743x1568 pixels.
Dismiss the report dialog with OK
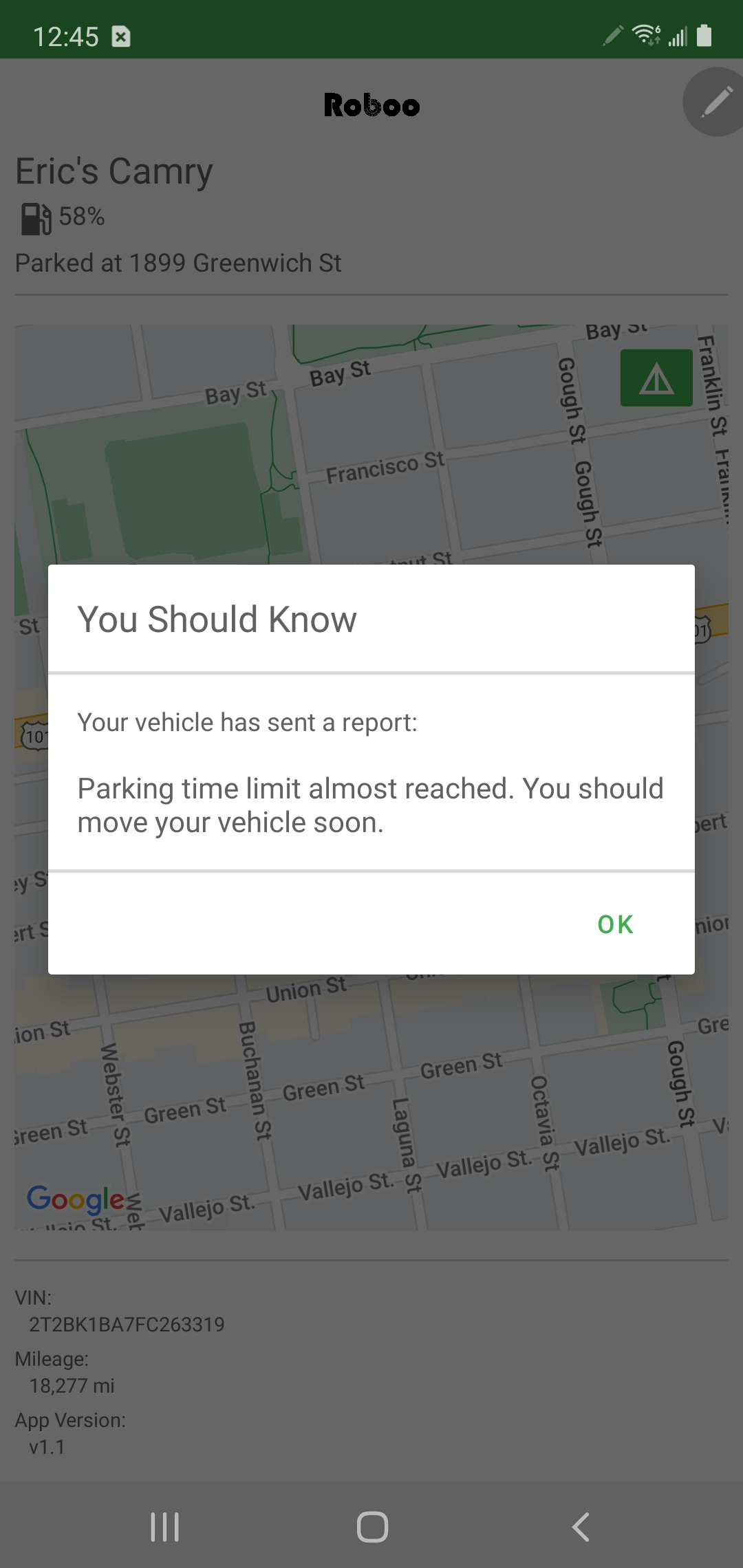[615, 924]
